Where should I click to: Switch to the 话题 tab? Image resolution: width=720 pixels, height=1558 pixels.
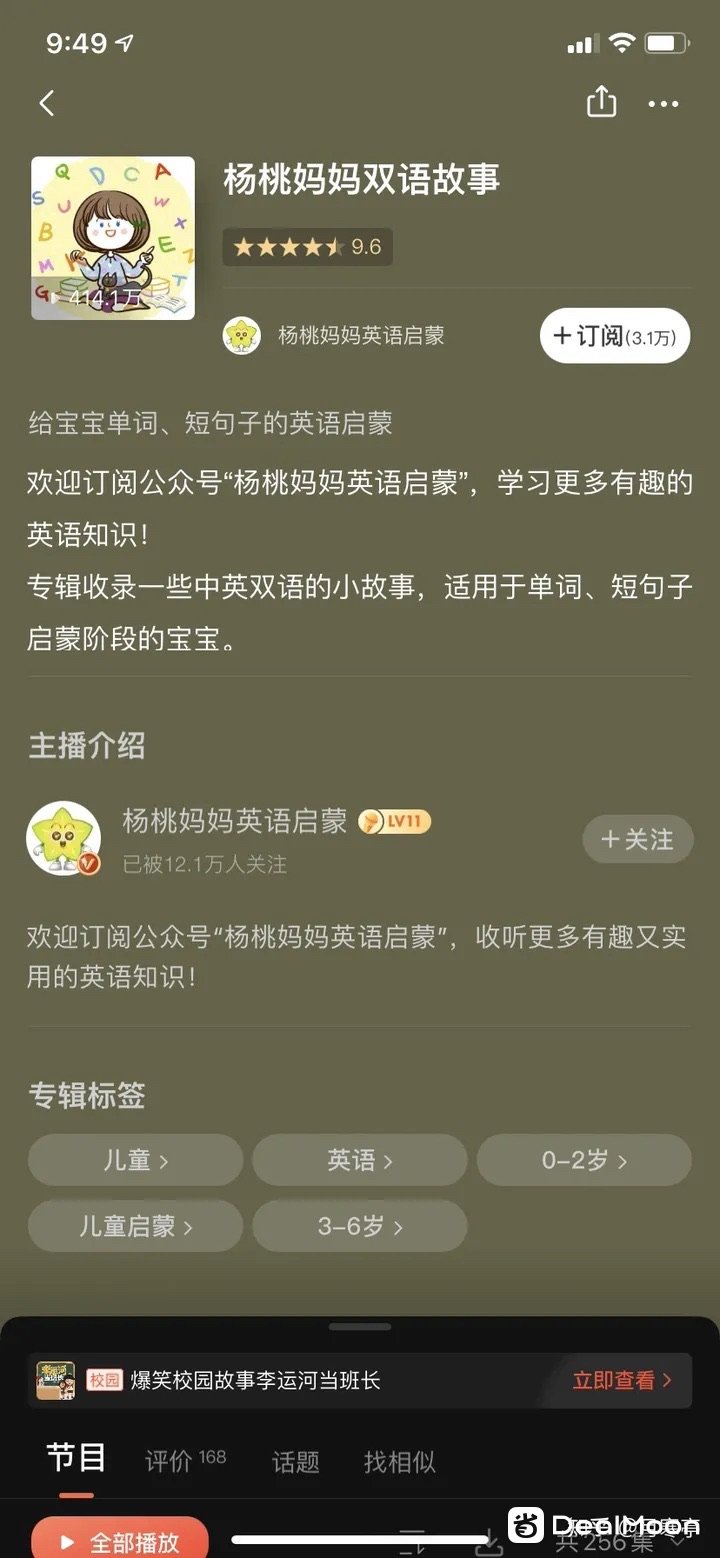296,1462
